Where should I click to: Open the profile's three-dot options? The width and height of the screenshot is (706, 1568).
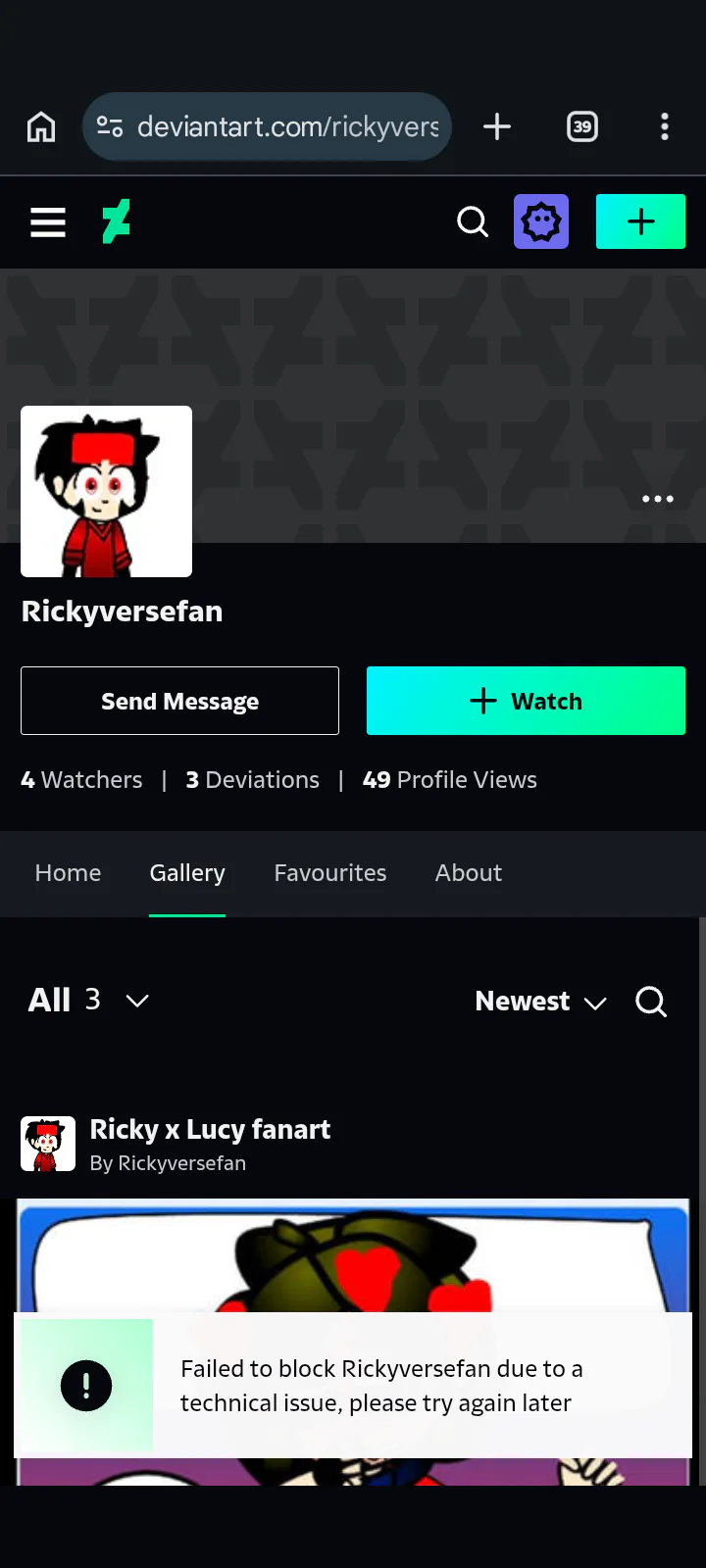pos(657,499)
